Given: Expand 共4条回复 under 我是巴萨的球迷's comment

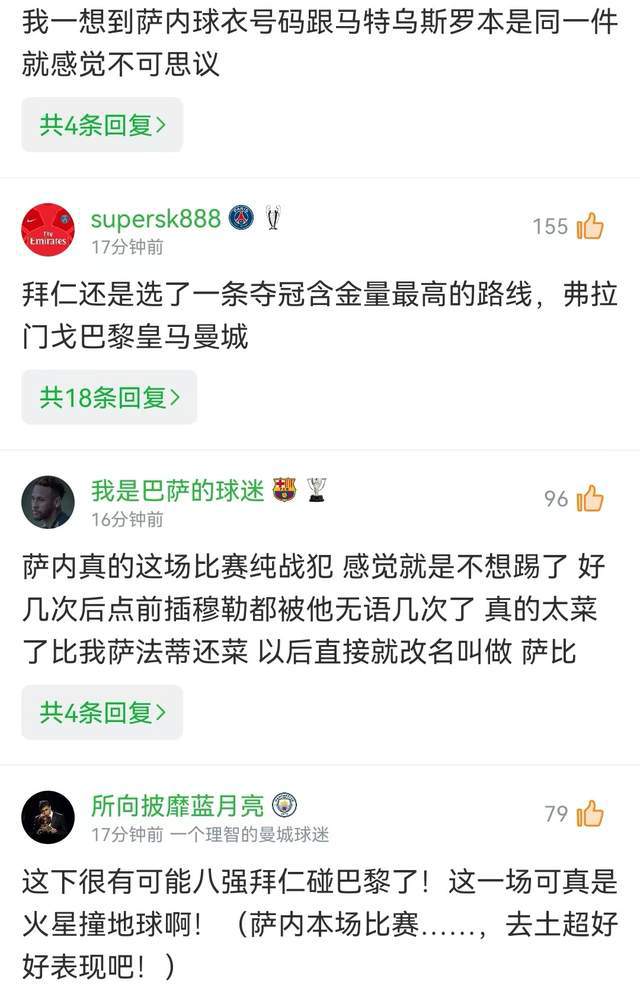Looking at the screenshot, I should (x=102, y=712).
